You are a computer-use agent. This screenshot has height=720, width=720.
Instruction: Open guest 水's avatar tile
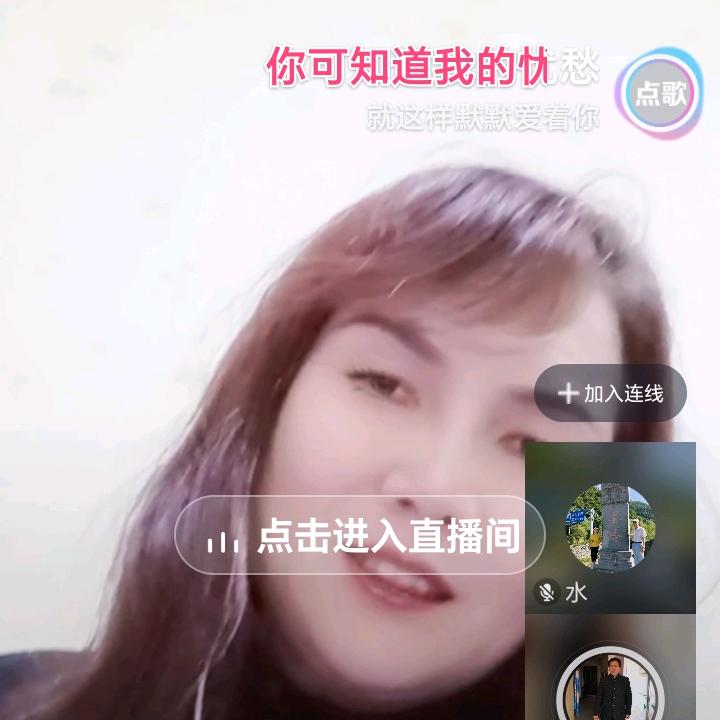coord(610,526)
